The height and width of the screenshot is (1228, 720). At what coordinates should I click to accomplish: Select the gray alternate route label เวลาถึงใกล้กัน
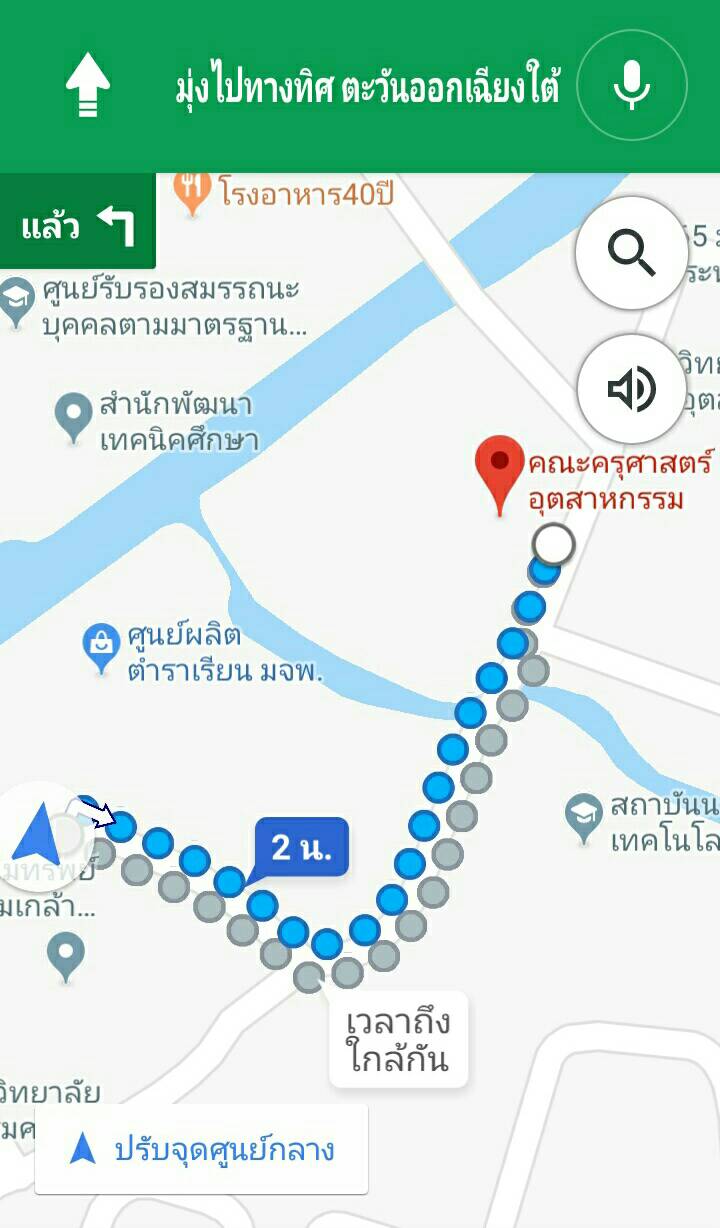pyautogui.click(x=399, y=1040)
